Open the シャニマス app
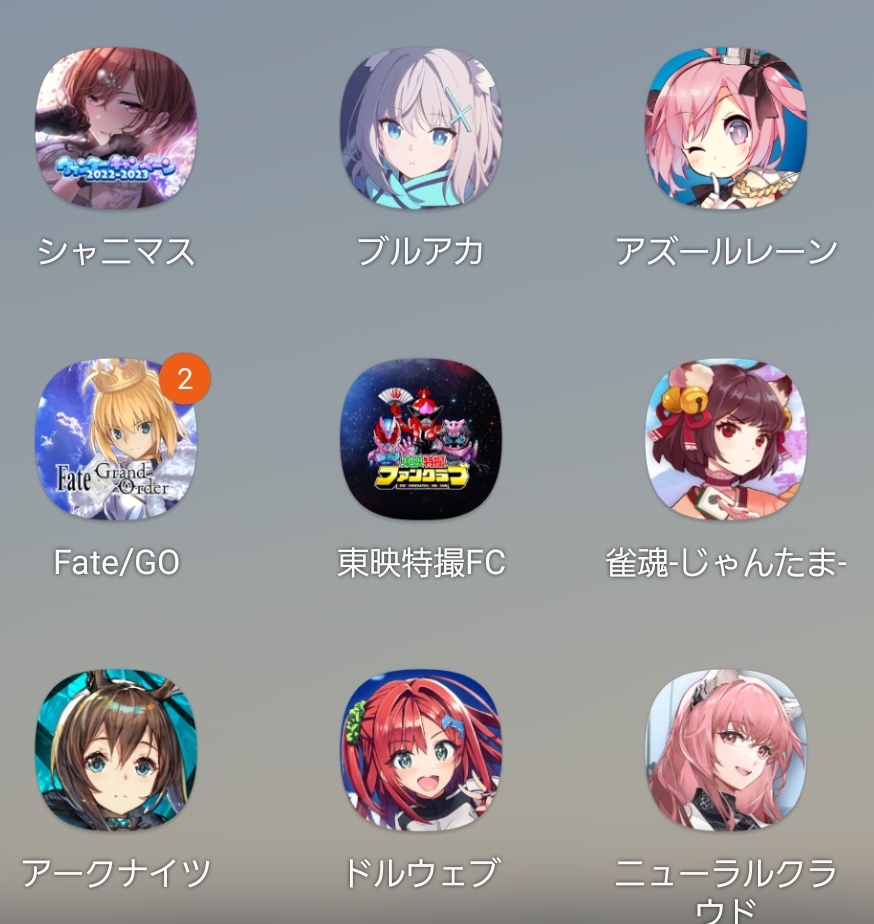 [x=116, y=128]
